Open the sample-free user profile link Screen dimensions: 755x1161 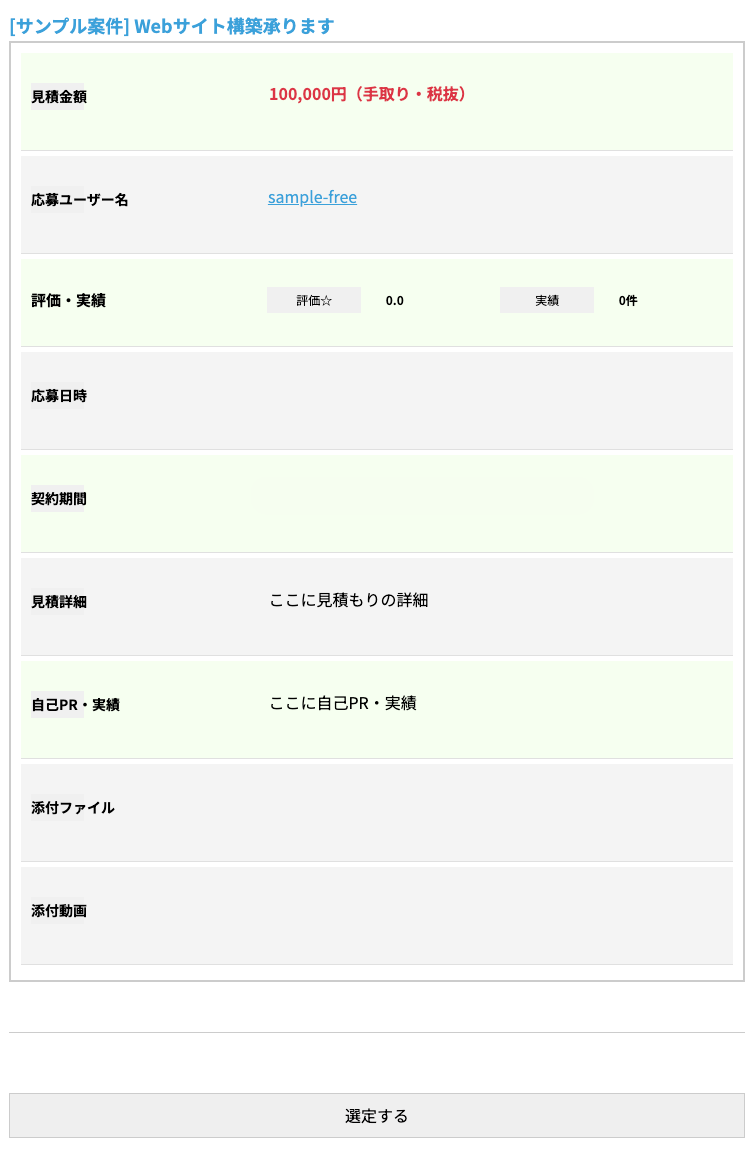point(312,198)
